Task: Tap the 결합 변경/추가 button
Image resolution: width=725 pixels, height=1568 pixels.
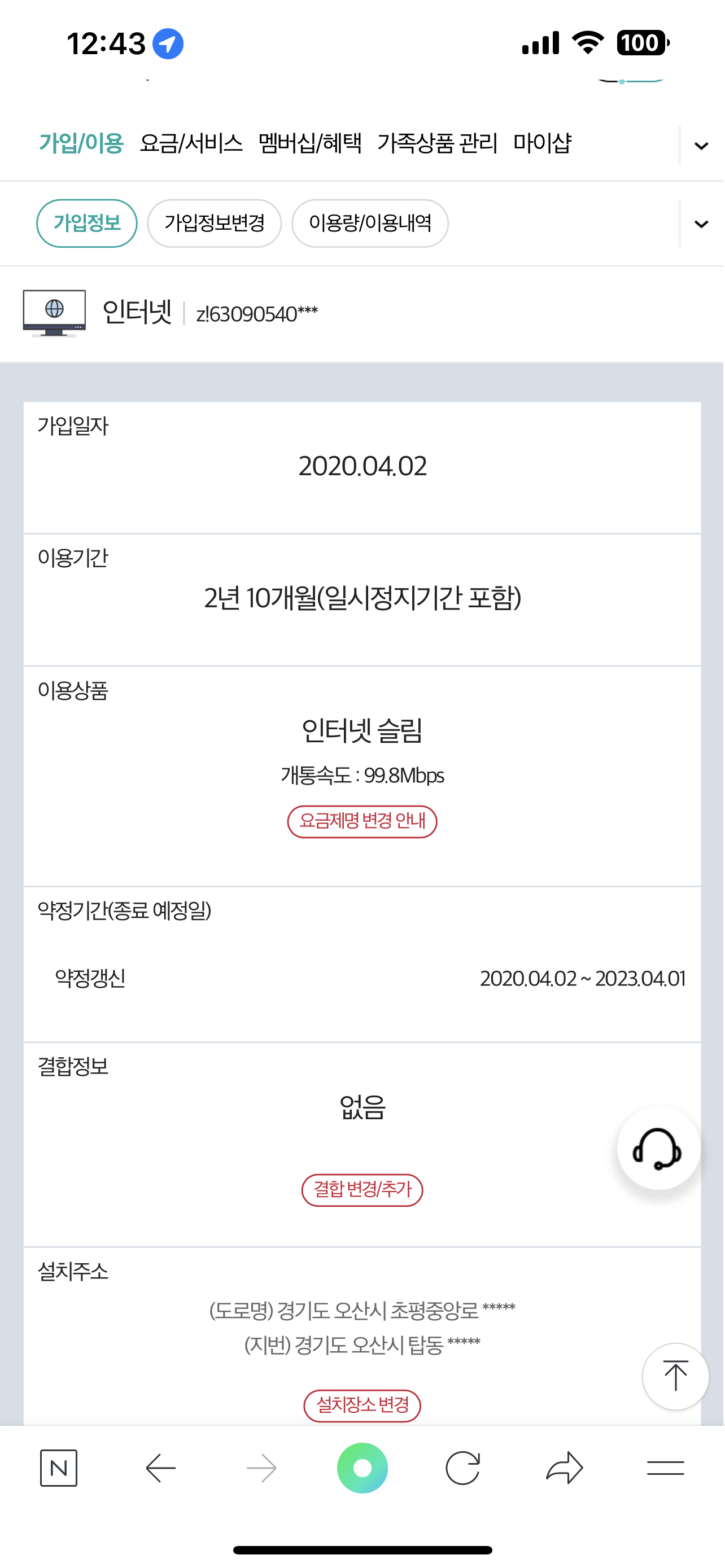Action: [362, 1189]
